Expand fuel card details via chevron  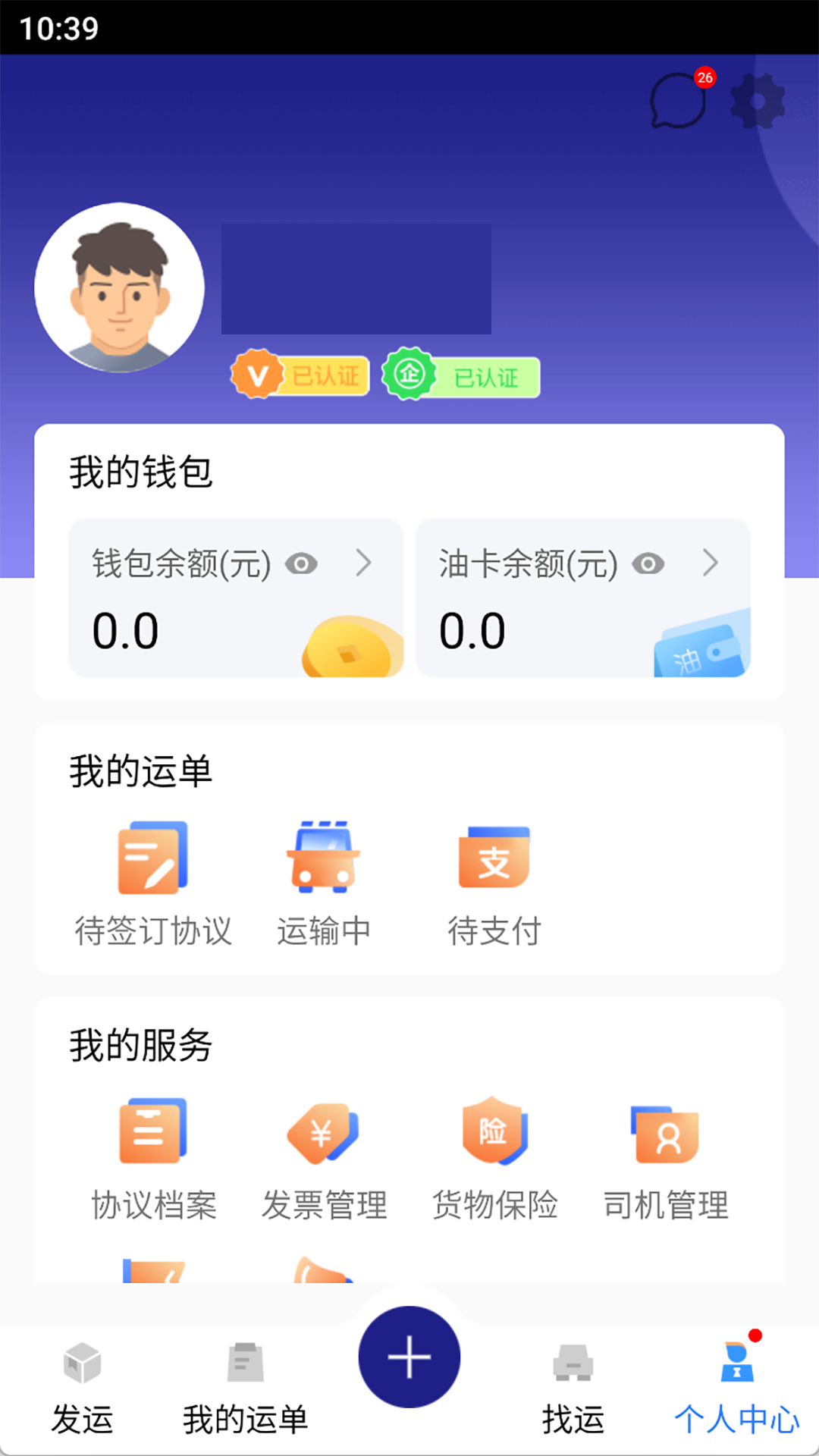point(710,564)
